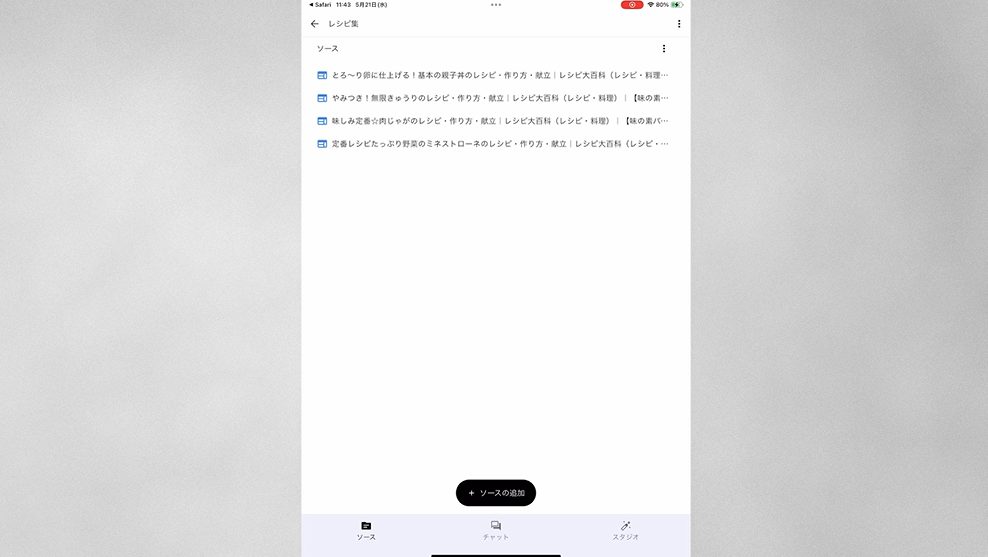
Task: Return to Safari via status bar
Action: point(320,5)
